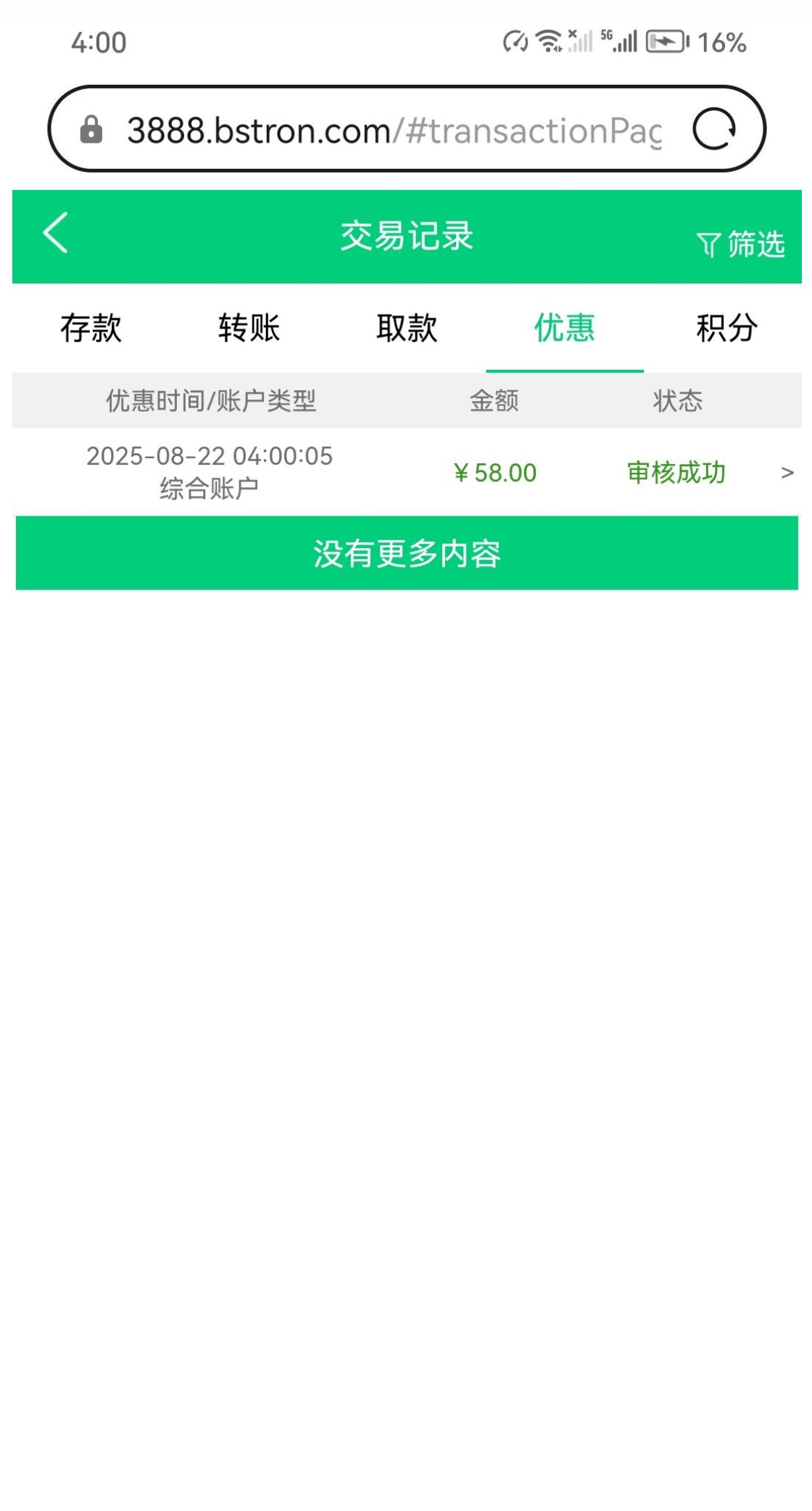Switch to the 存款 tab
Viewport: 812px width, 1511px height.
click(91, 328)
